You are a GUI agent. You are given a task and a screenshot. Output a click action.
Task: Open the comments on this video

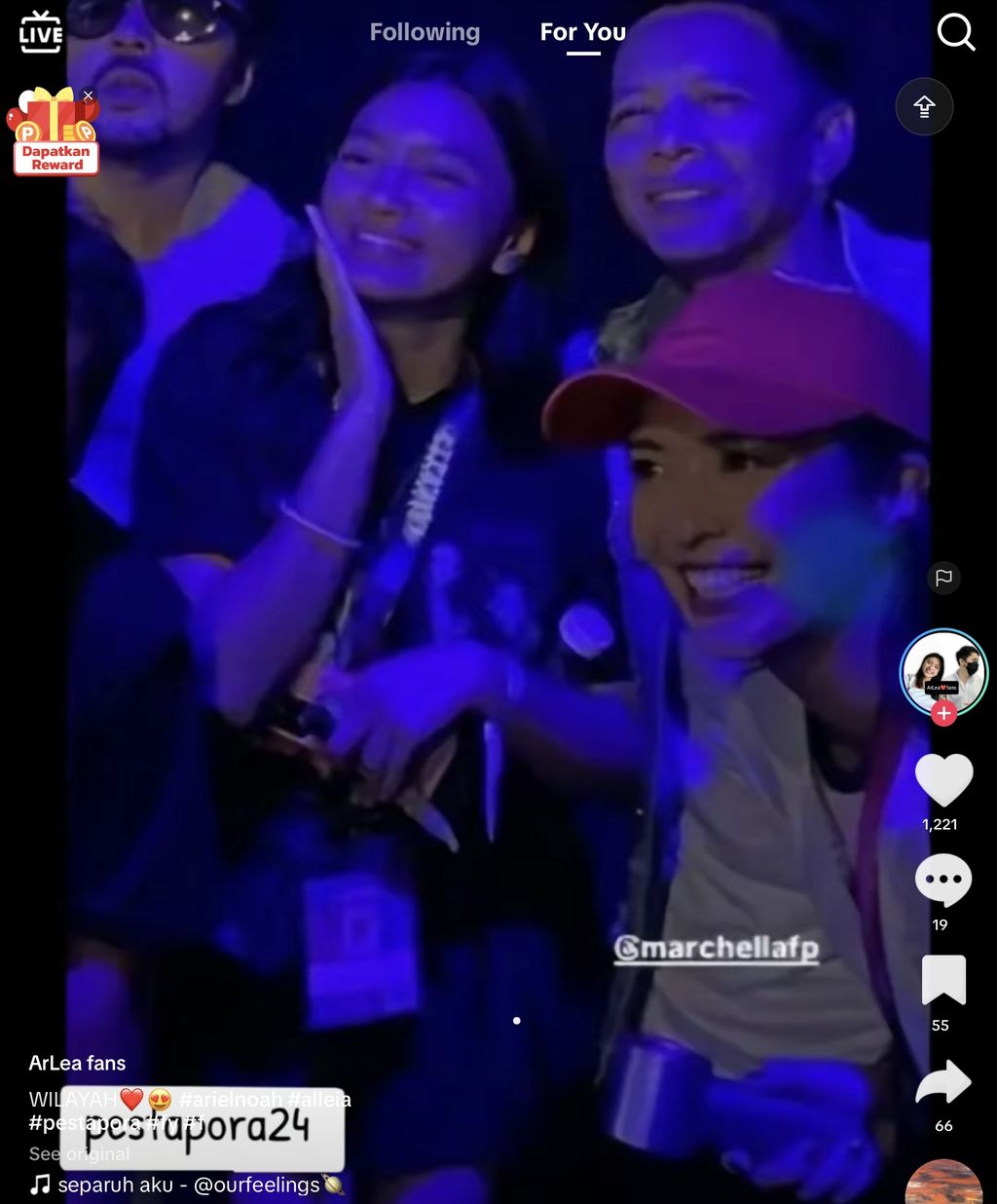click(x=942, y=881)
